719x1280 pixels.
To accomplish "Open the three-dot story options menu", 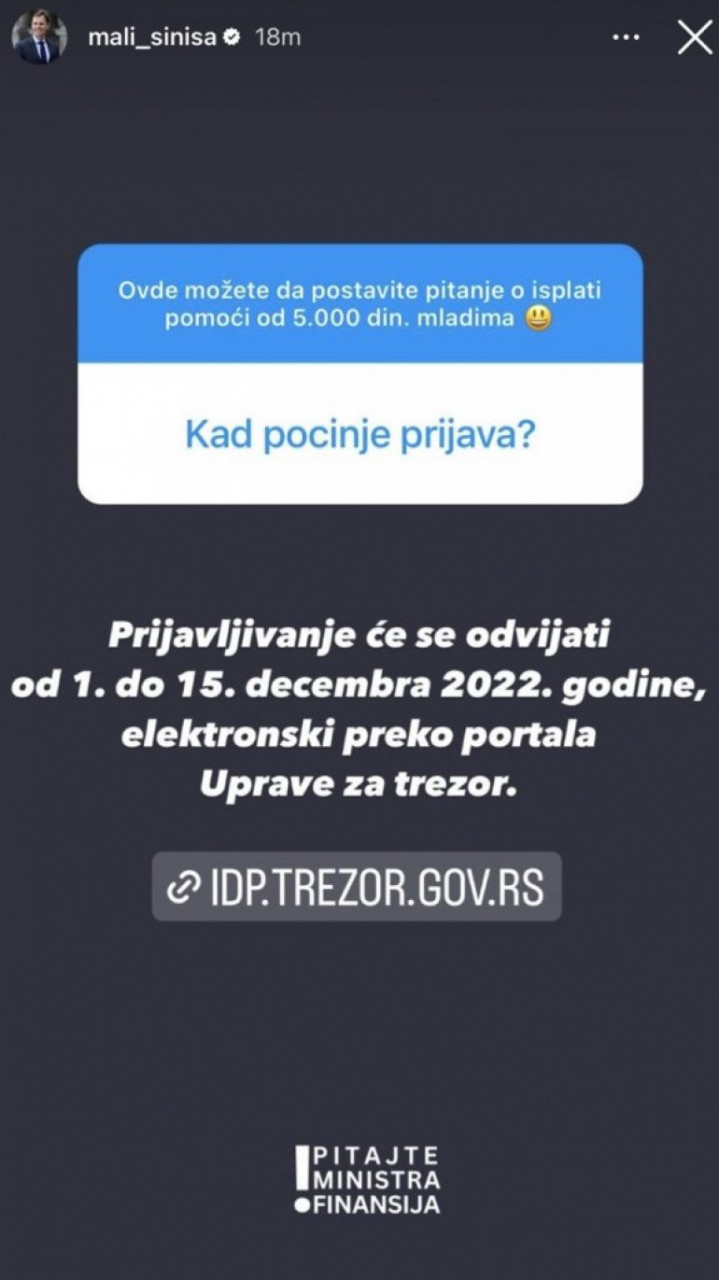I will pos(625,38).
